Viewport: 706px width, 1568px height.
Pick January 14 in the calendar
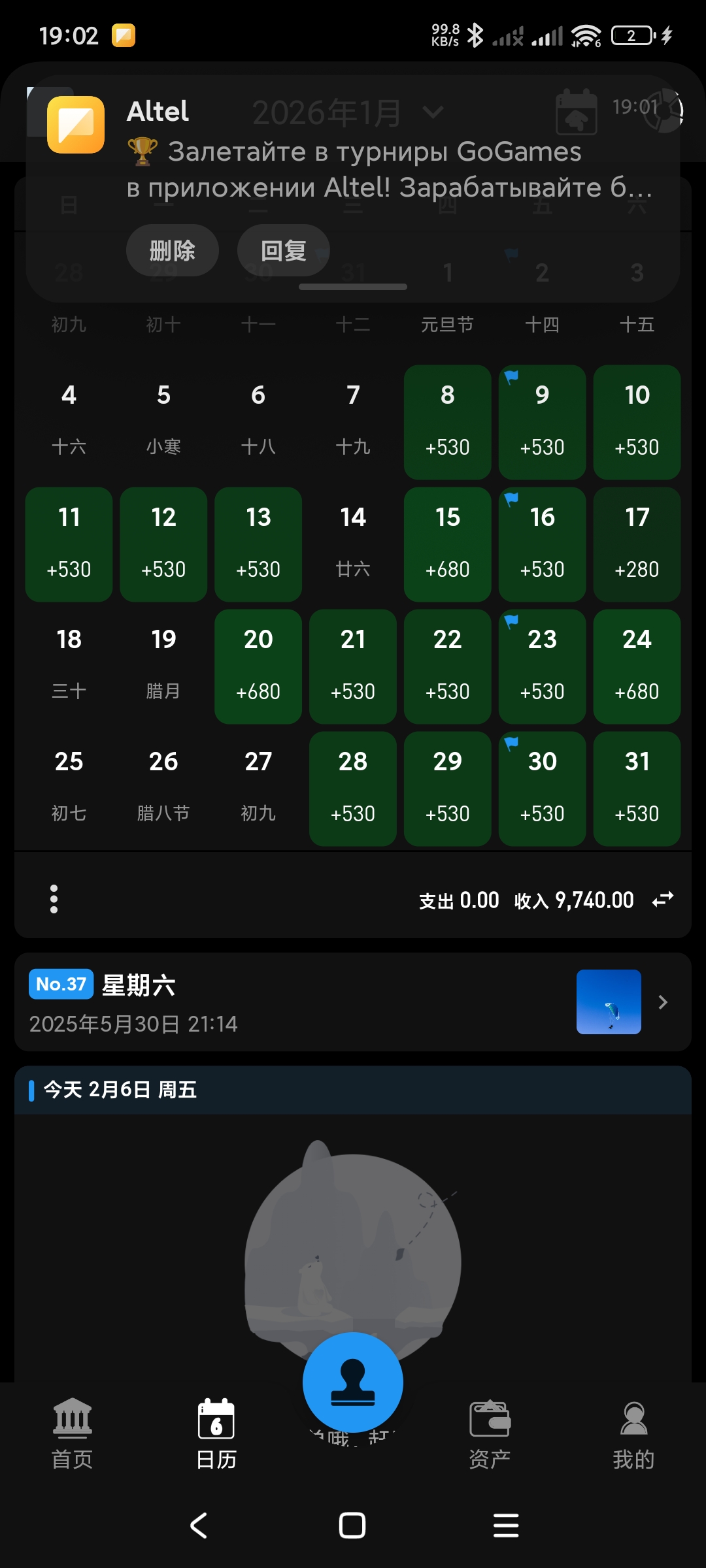click(353, 544)
